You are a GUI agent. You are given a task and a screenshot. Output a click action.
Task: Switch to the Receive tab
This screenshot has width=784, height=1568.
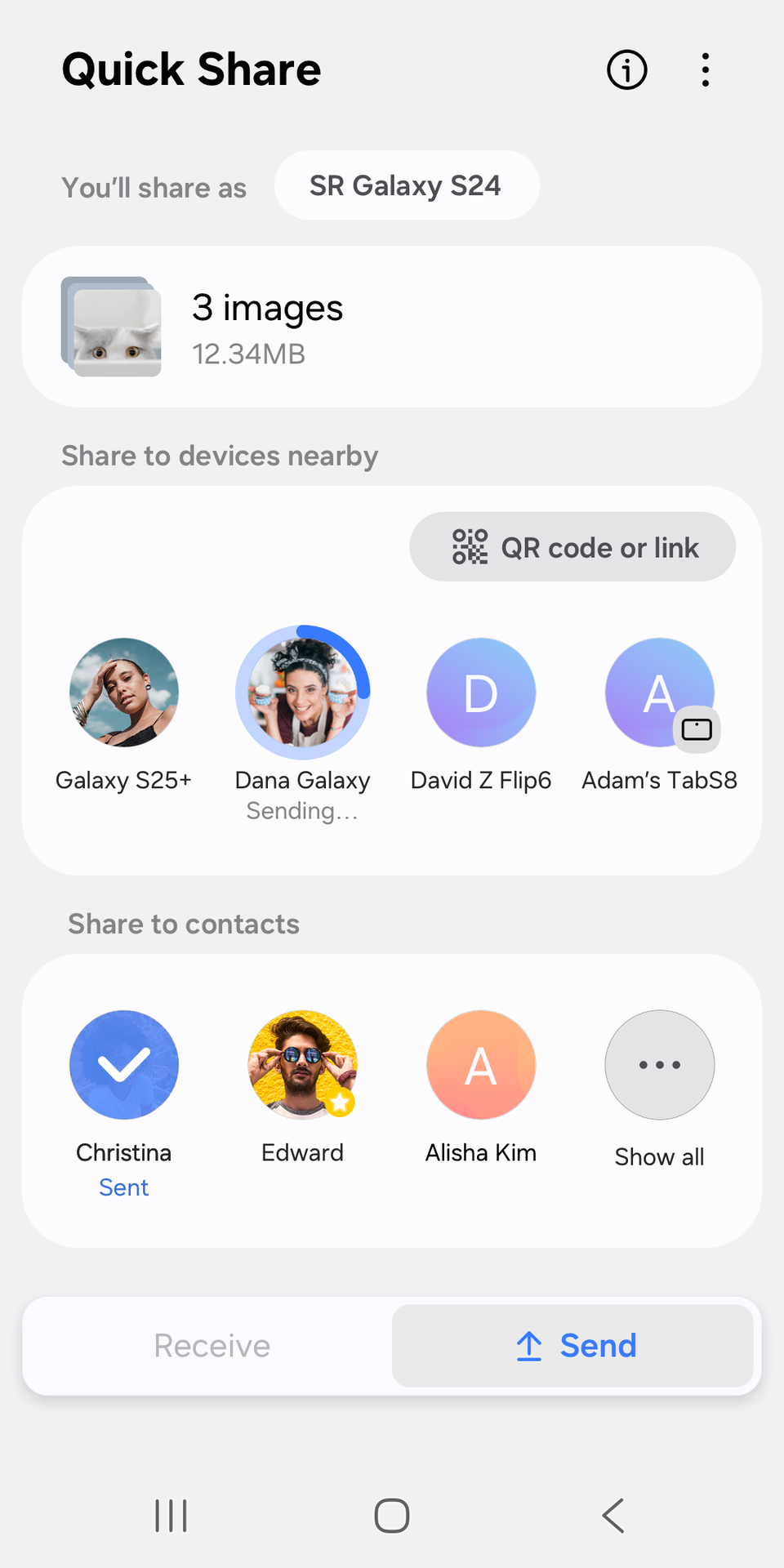(212, 1346)
